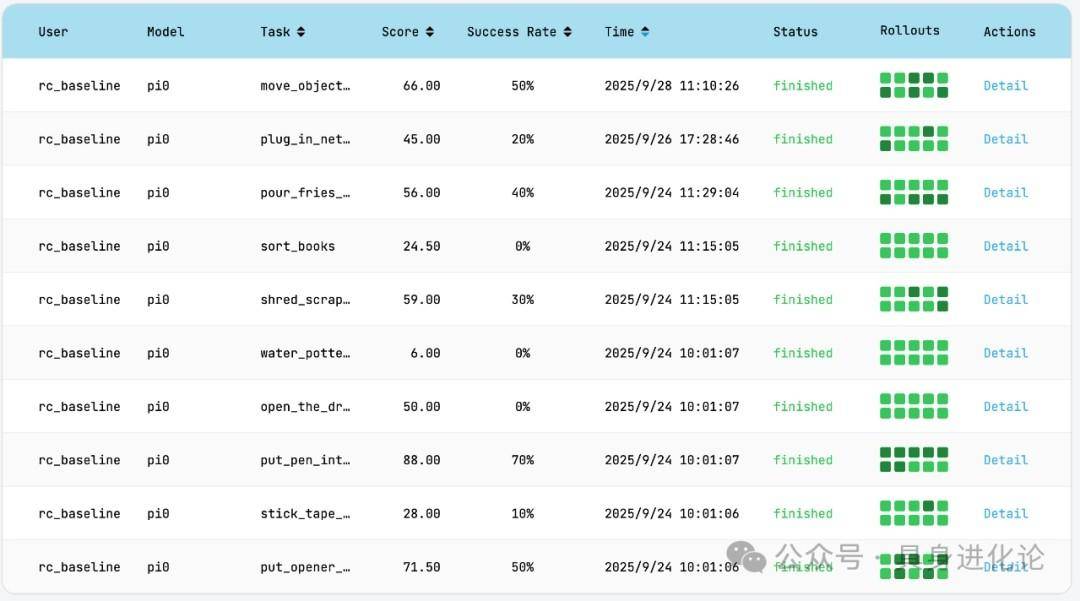Viewport: 1080px width, 601px height.
Task: Open Detail for the stick_tape row
Action: pos(1005,514)
